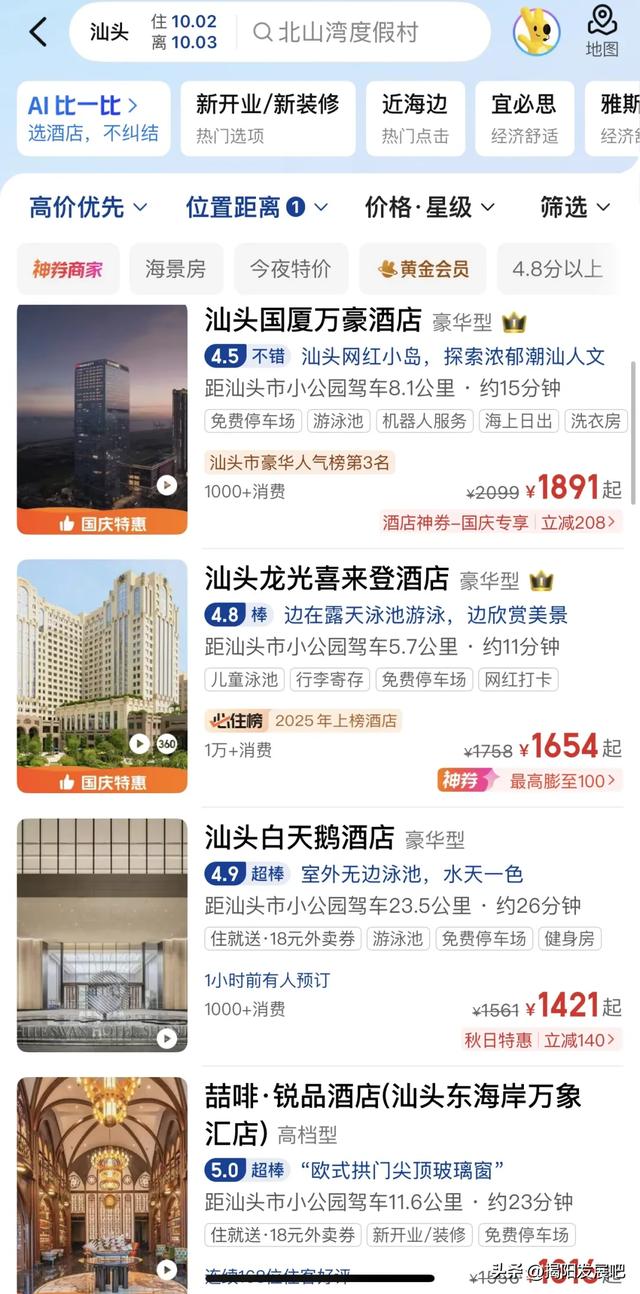This screenshot has width=640, height=1294.
Task: Open the map view
Action: (601, 31)
